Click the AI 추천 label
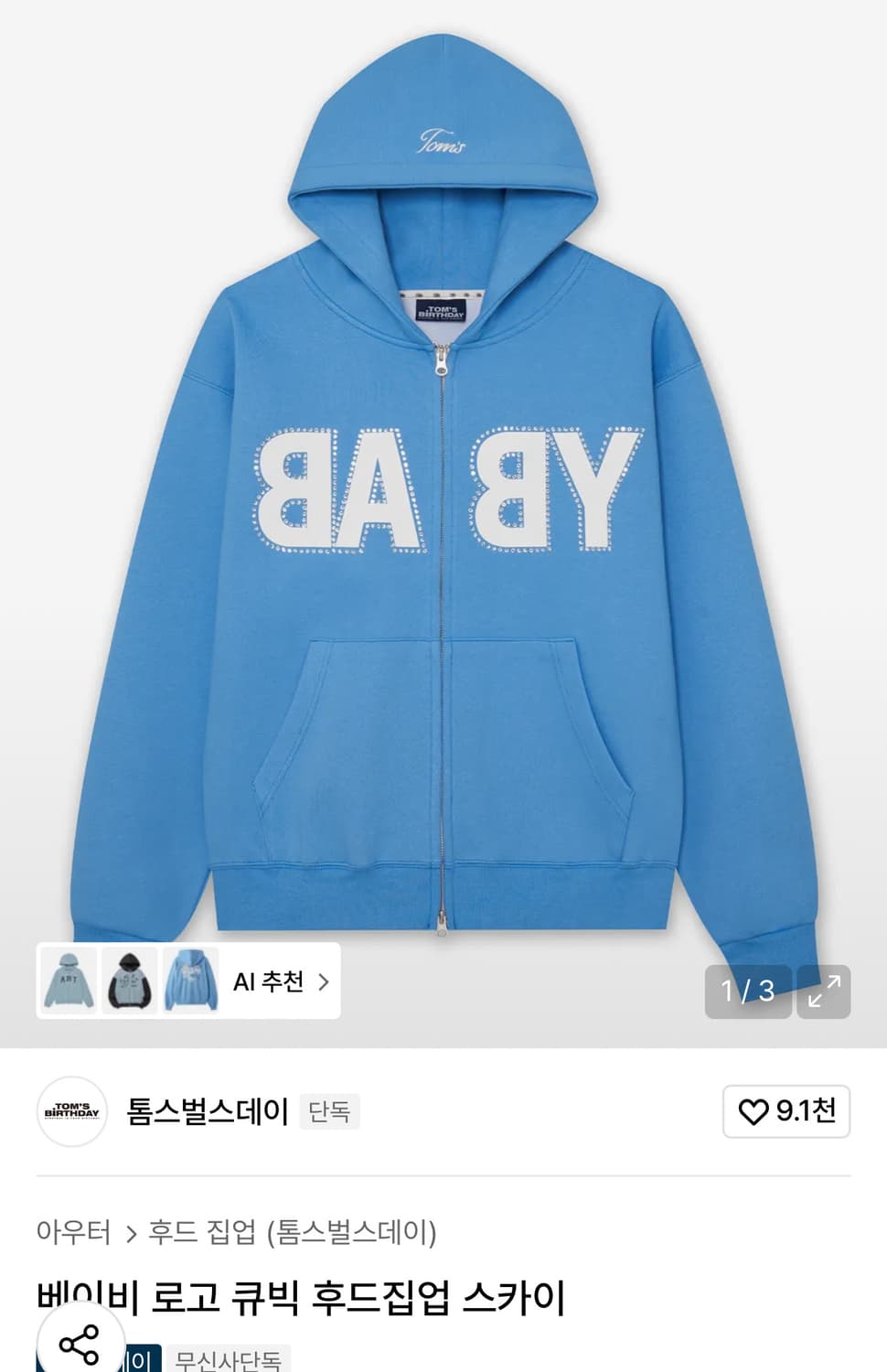Image resolution: width=887 pixels, height=1372 pixels. (268, 981)
